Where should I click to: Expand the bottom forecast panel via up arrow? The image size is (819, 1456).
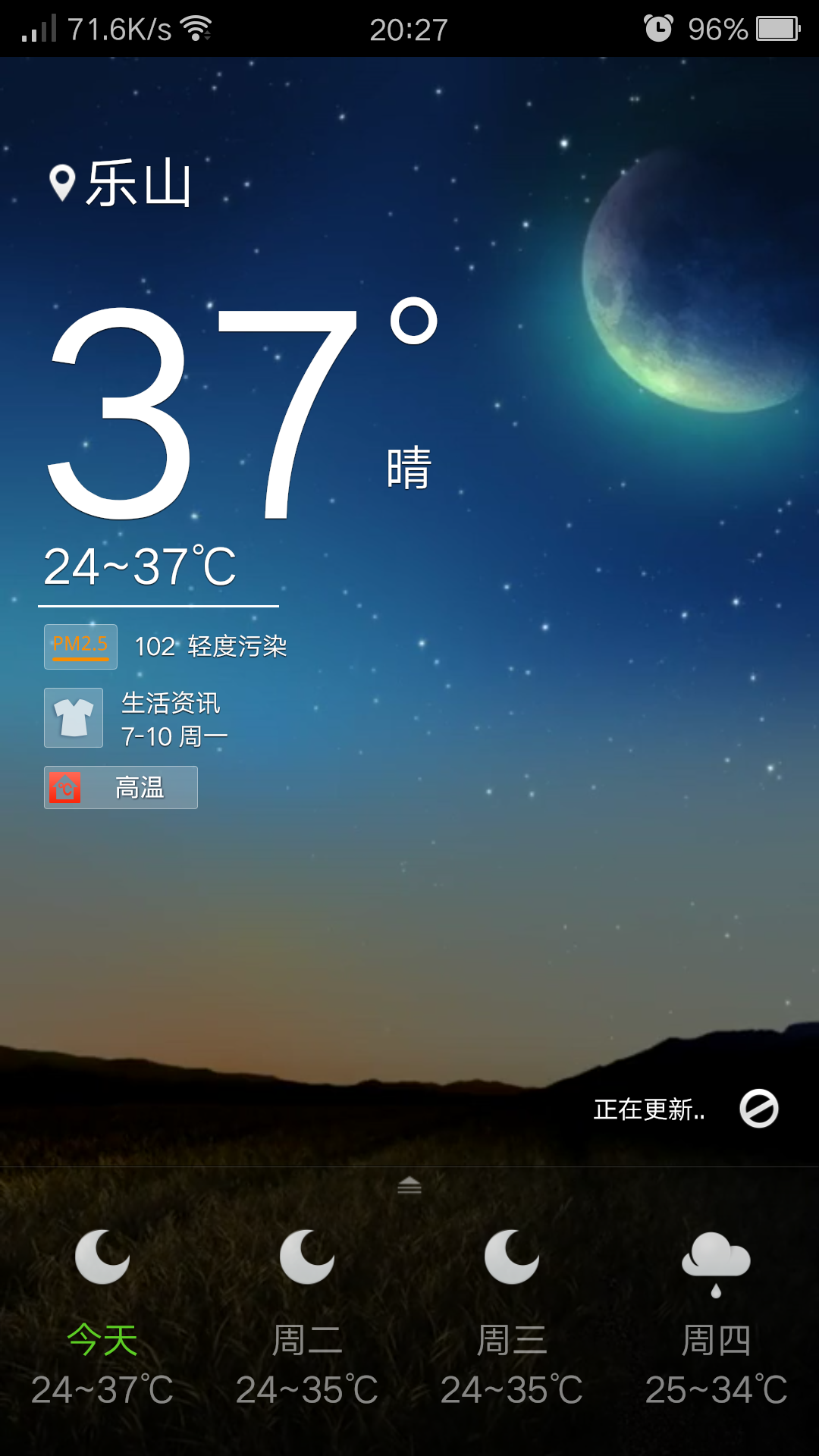coord(409,1185)
